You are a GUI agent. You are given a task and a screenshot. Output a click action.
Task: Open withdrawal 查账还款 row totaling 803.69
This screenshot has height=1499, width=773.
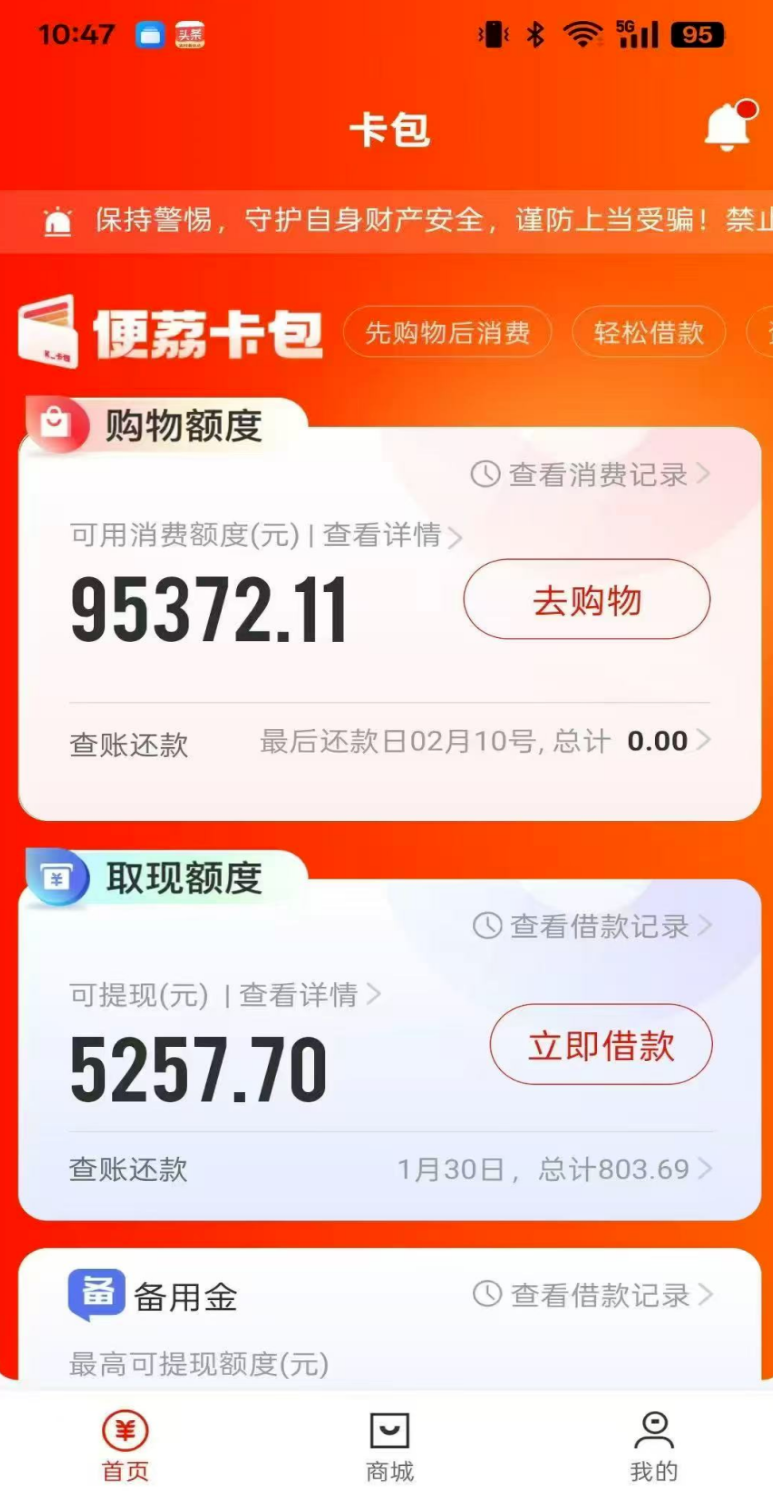click(x=389, y=1169)
